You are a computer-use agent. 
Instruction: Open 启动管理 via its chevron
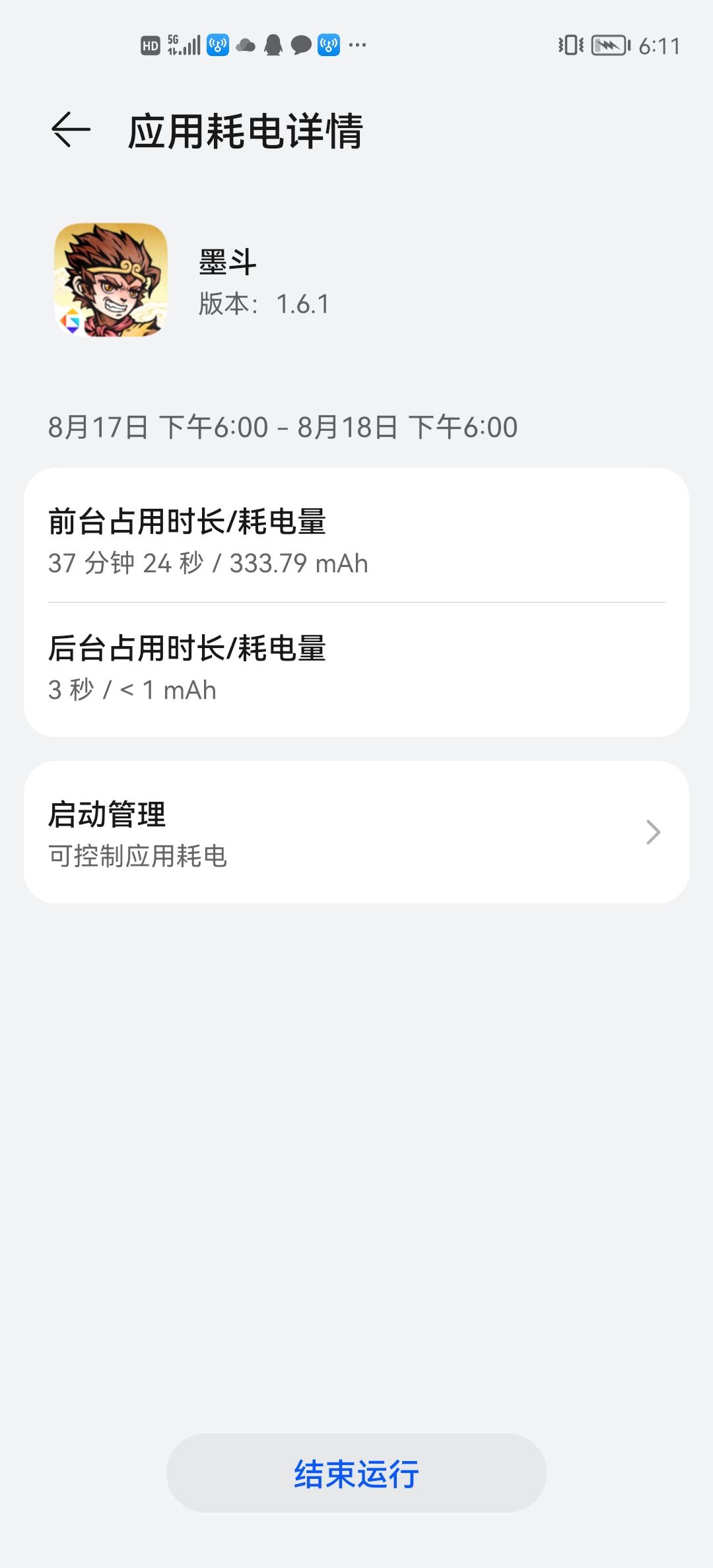[652, 833]
